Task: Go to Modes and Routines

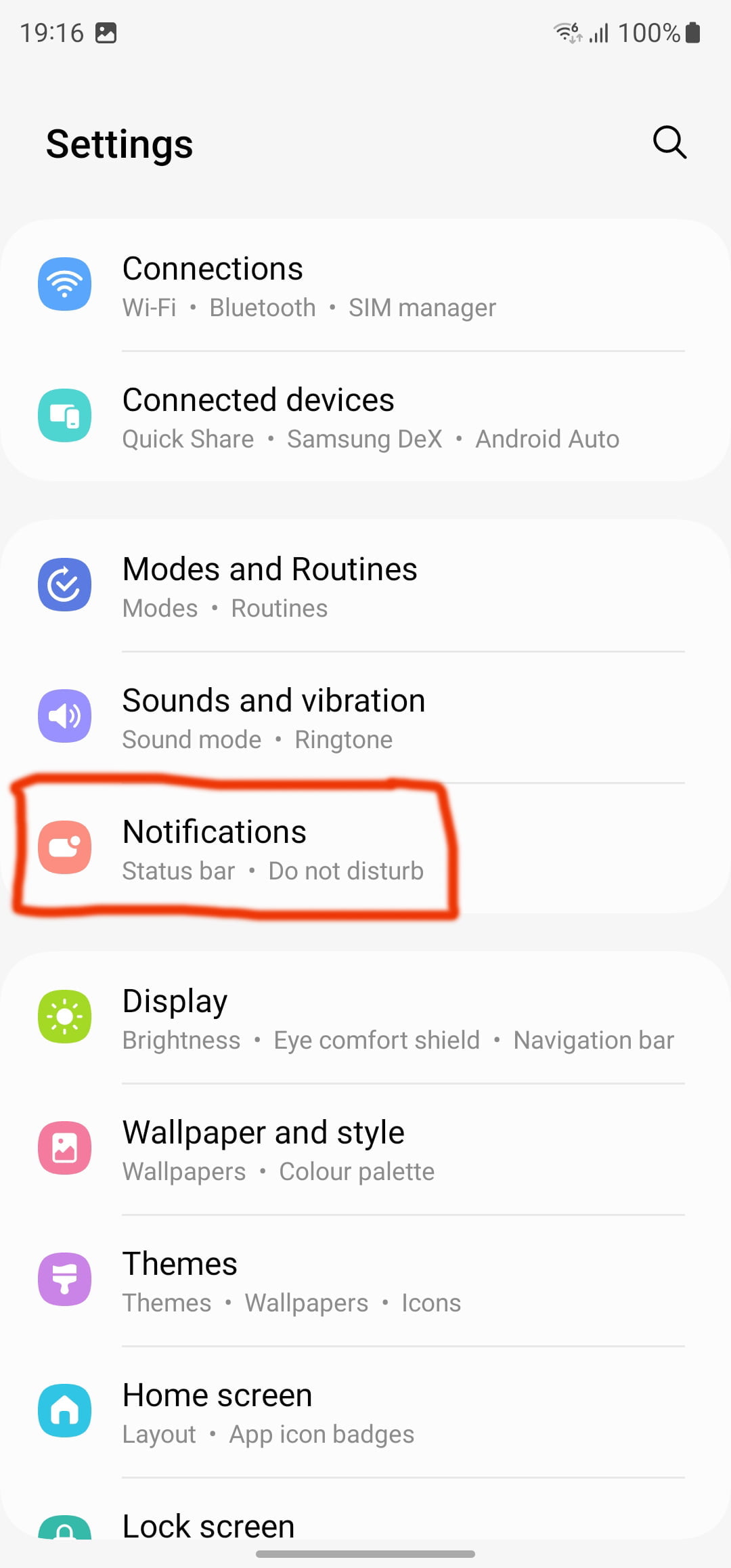Action: [365, 586]
